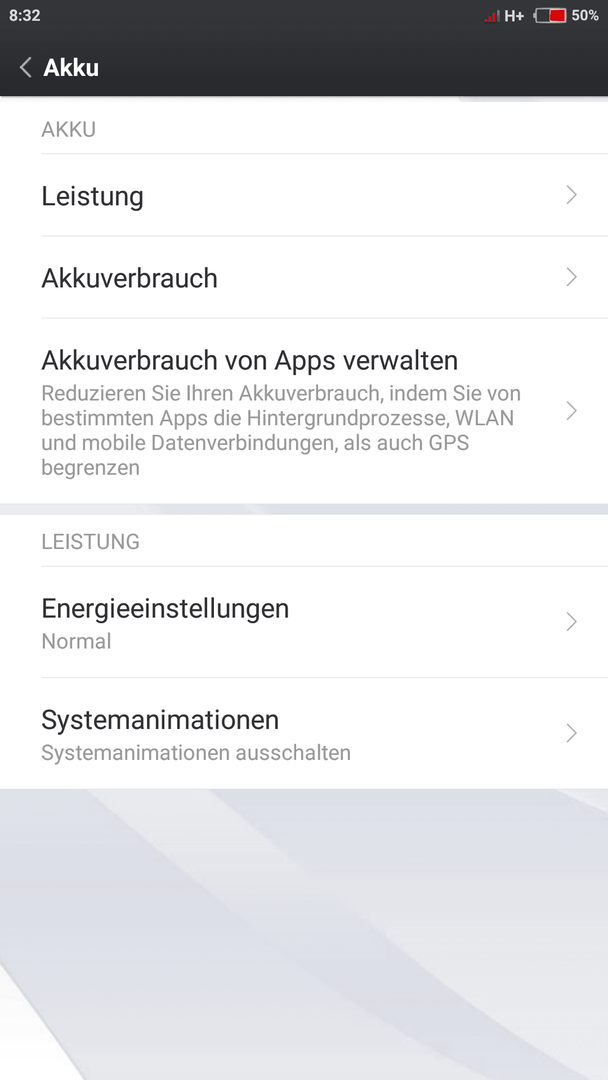The width and height of the screenshot is (608, 1080).
Task: Open Akkuverbrauch details
Action: point(304,278)
